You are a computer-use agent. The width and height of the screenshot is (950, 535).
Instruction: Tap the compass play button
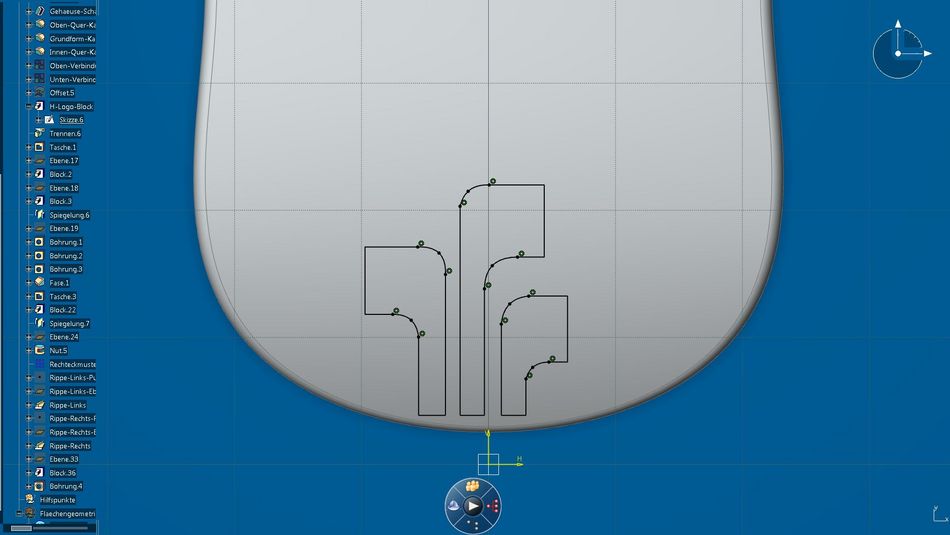point(473,506)
